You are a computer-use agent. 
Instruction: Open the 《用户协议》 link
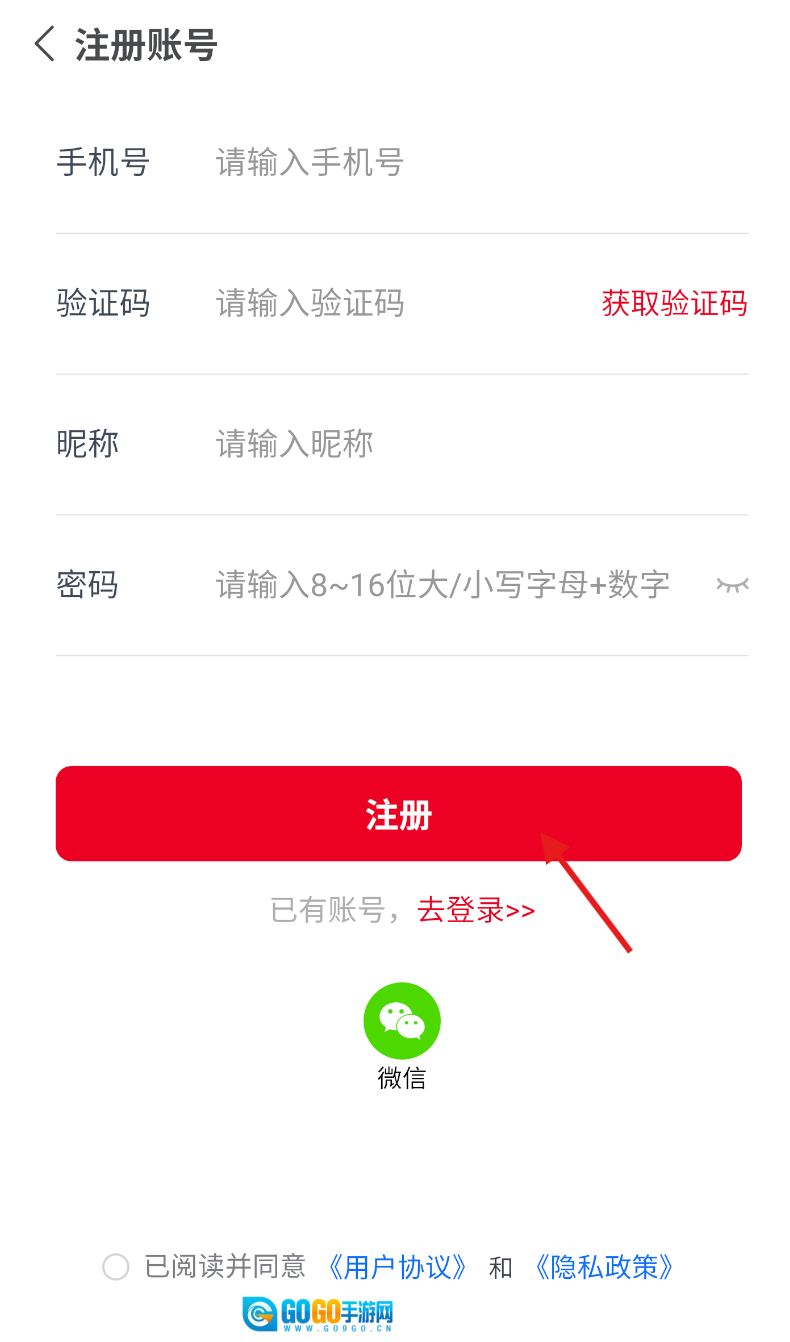coord(398,1267)
